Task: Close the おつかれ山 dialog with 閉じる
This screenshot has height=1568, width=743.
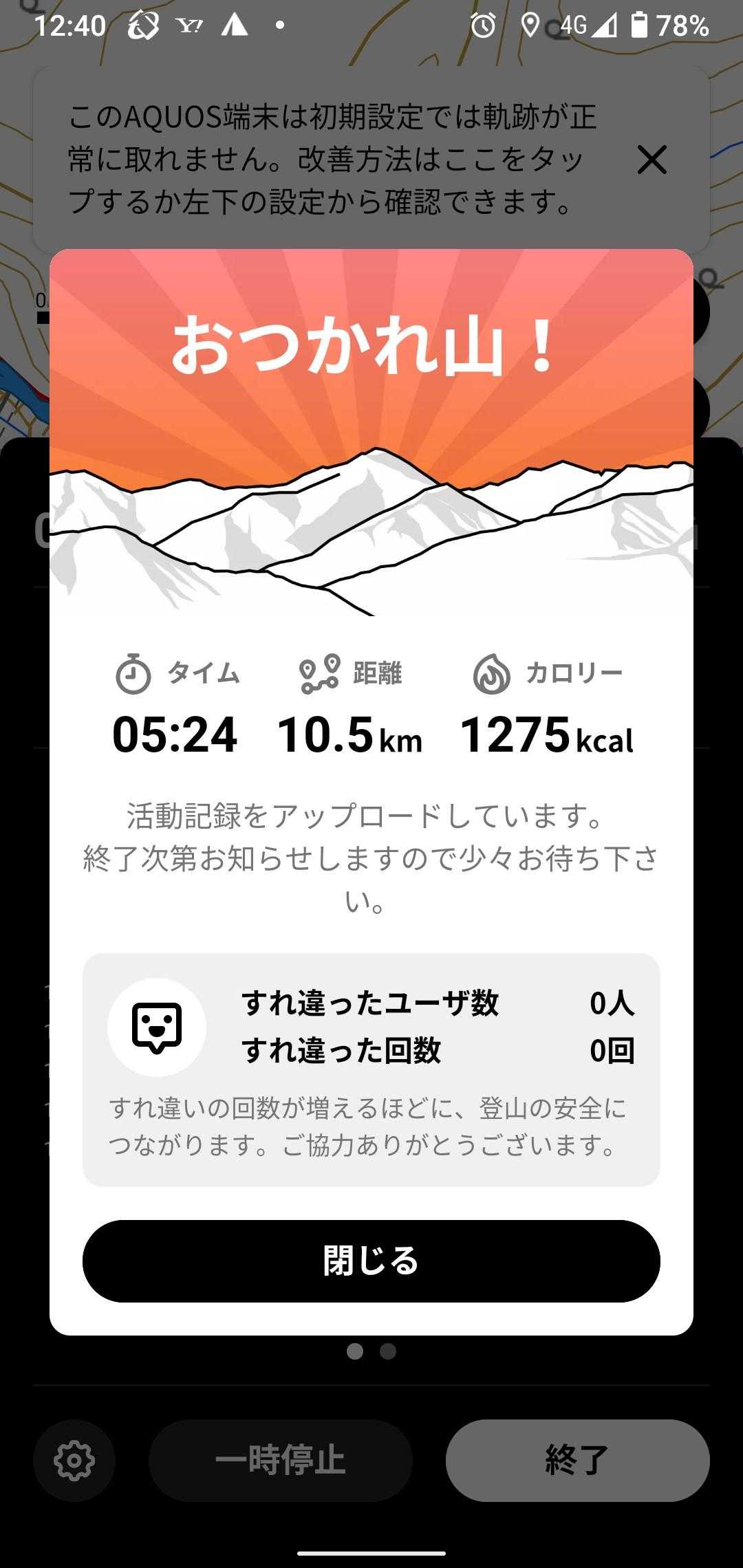Action: pyautogui.click(x=371, y=1261)
